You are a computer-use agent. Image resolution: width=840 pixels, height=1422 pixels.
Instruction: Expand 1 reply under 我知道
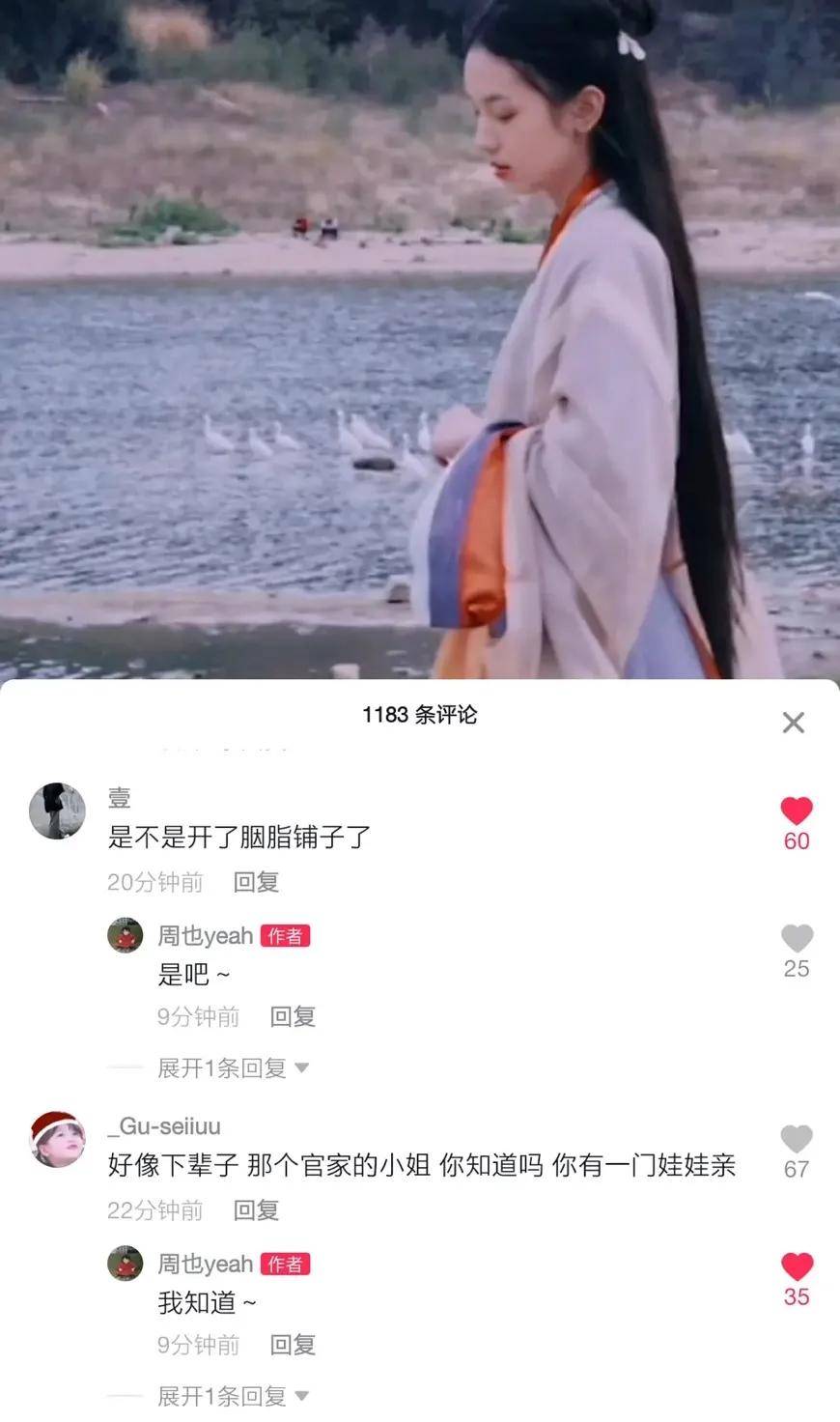[x=233, y=1397]
